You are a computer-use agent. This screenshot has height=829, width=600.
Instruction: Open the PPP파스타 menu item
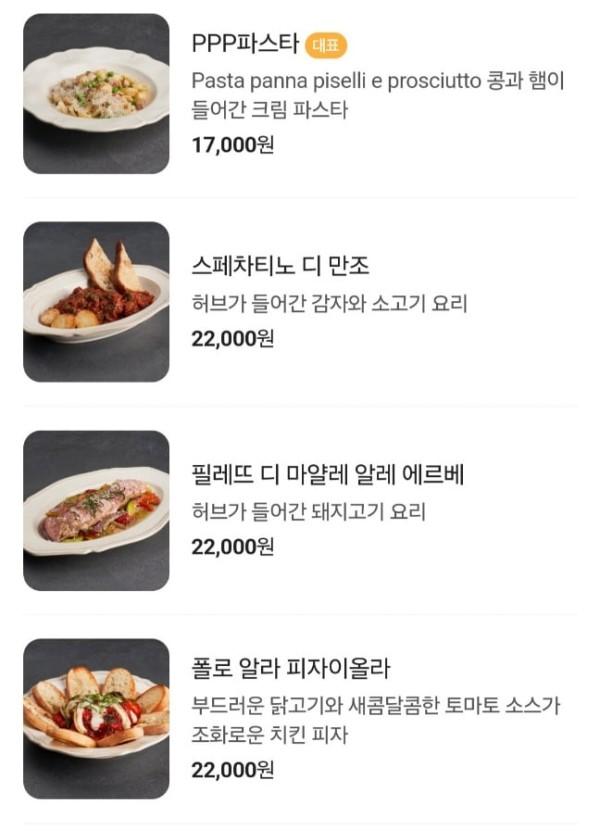click(x=245, y=44)
